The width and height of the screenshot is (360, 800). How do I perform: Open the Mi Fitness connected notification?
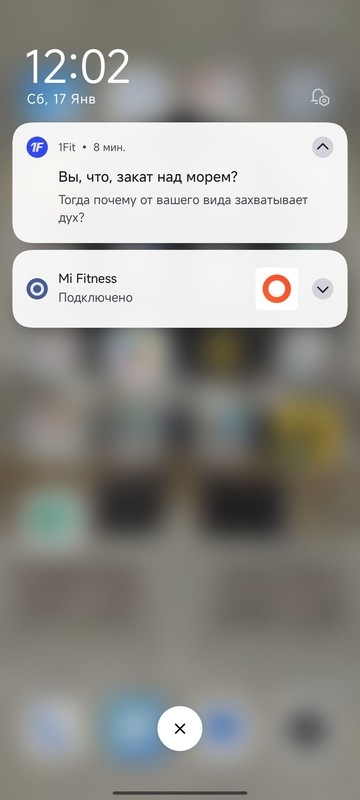tap(180, 289)
